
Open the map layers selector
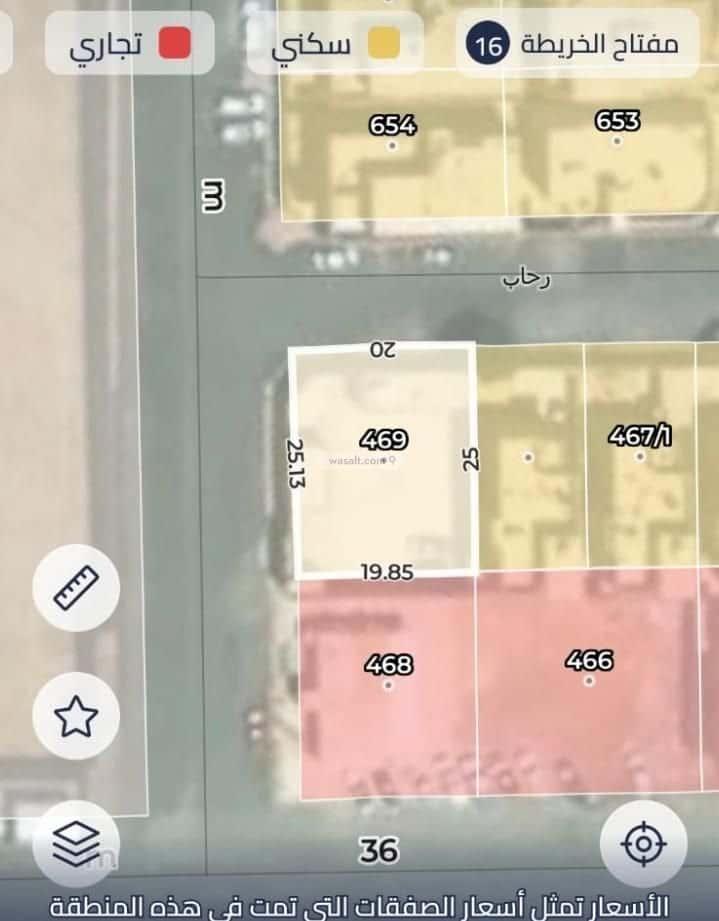[76, 843]
